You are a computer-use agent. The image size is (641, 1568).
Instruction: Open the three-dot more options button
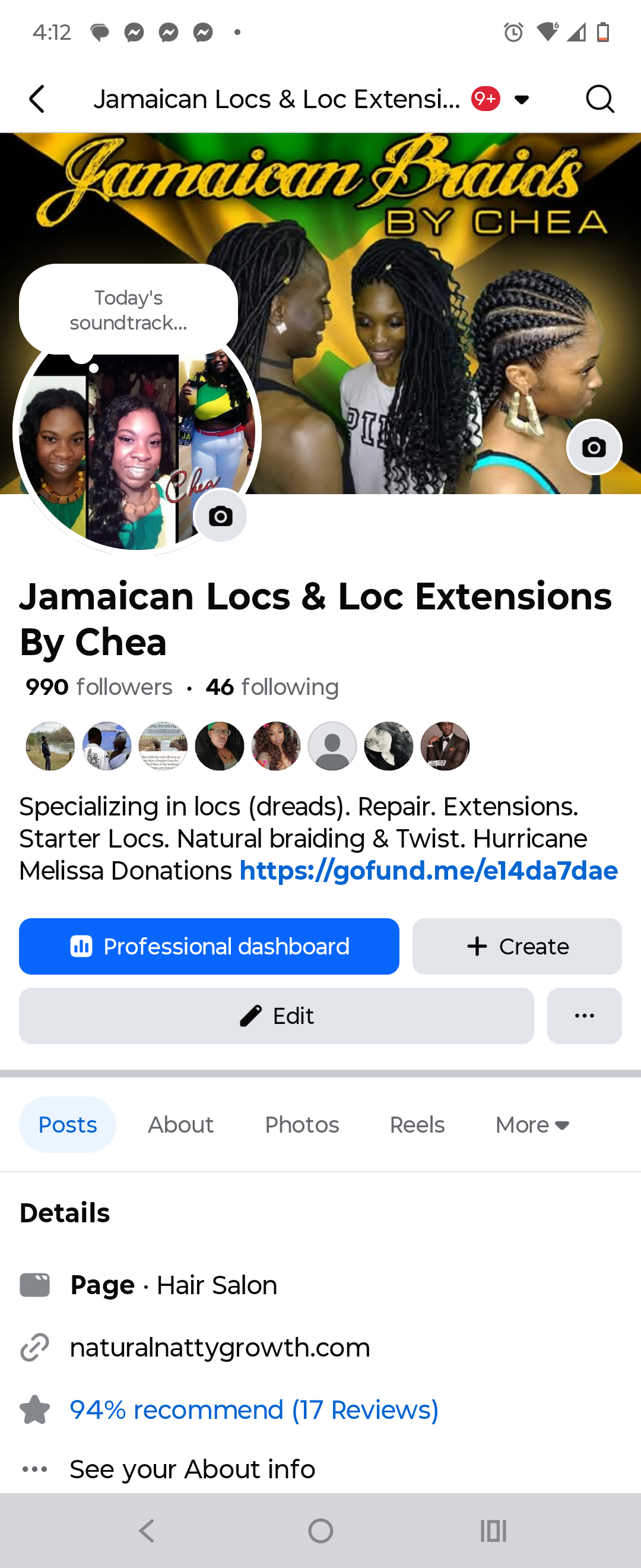coord(584,1016)
